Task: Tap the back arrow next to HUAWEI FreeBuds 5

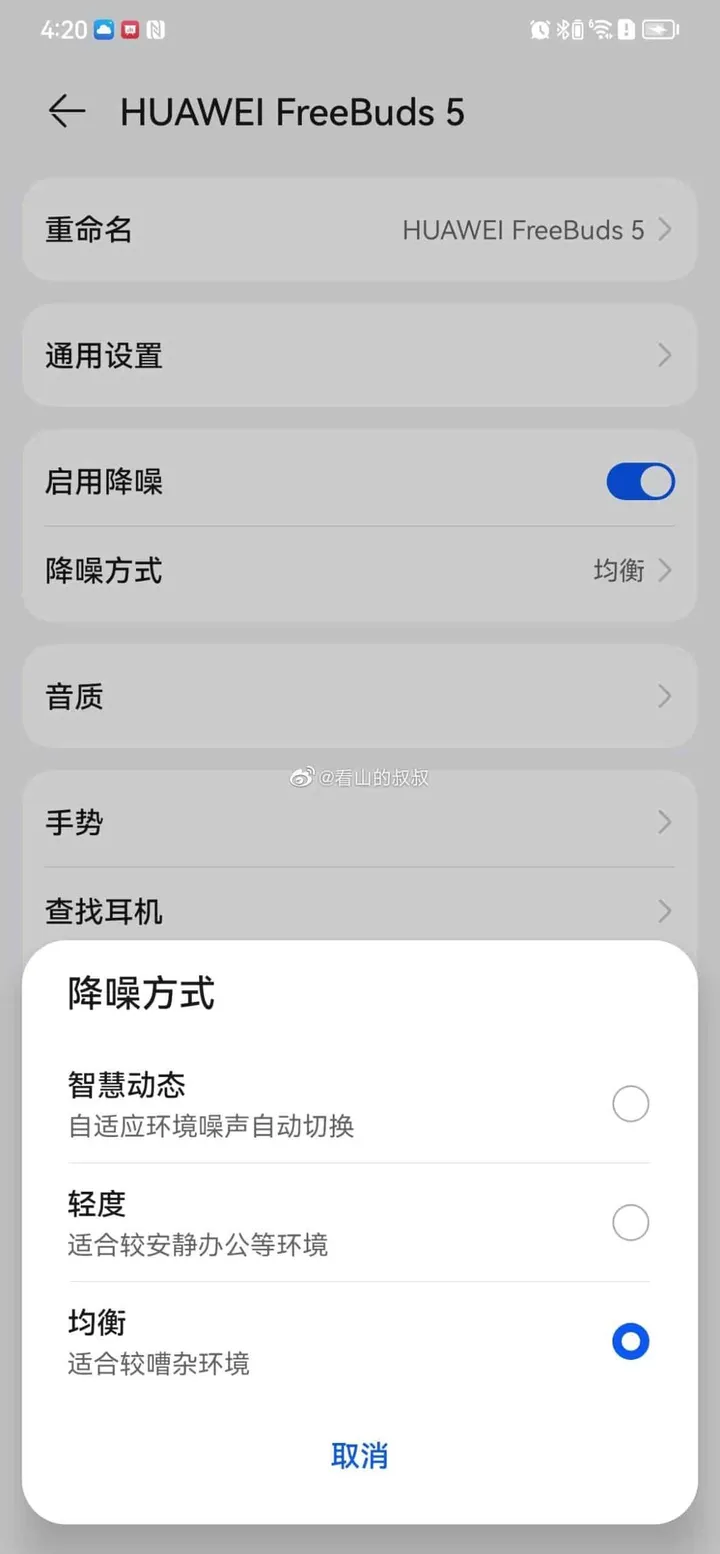Action: point(65,112)
